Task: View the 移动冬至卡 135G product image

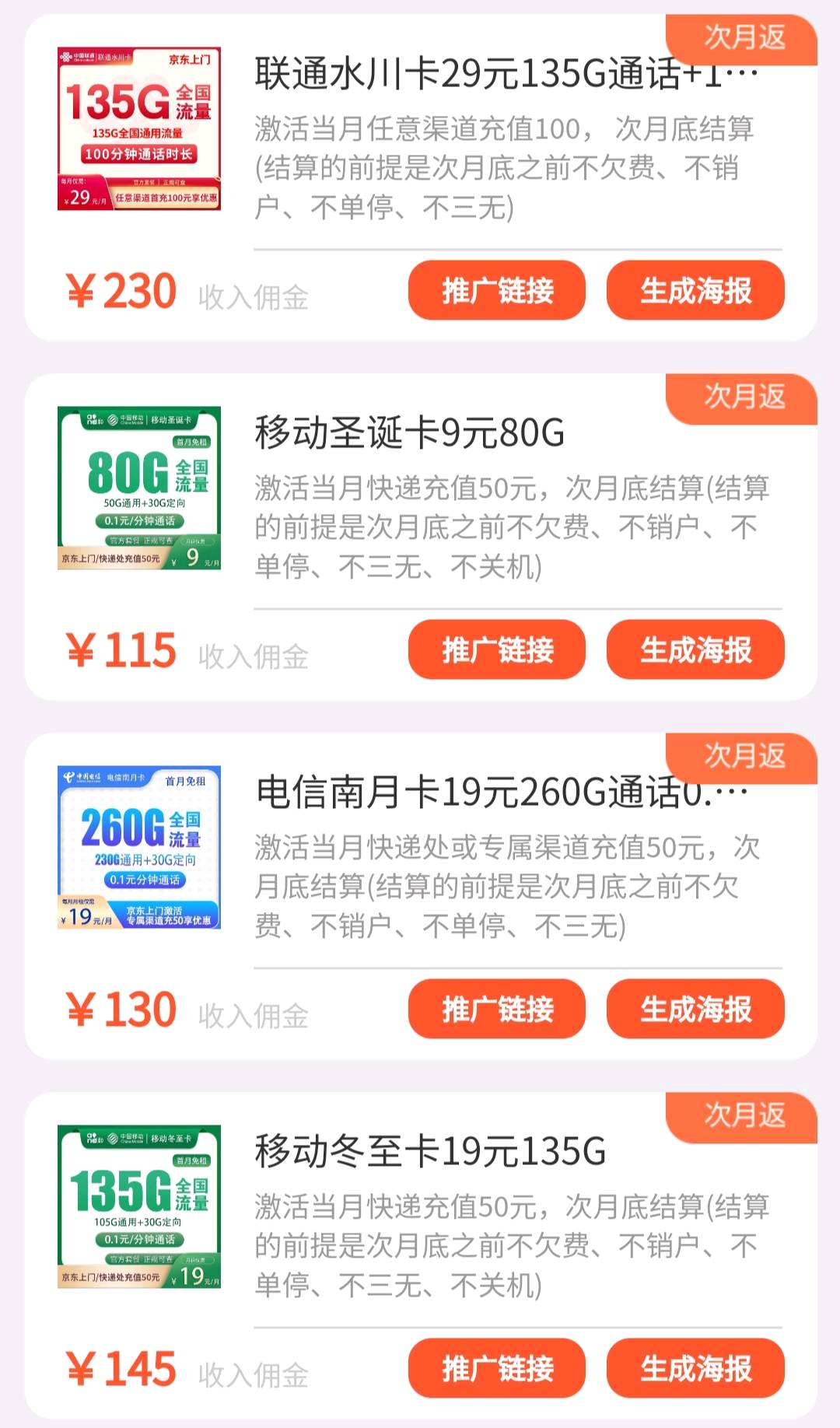Action: [x=139, y=1206]
